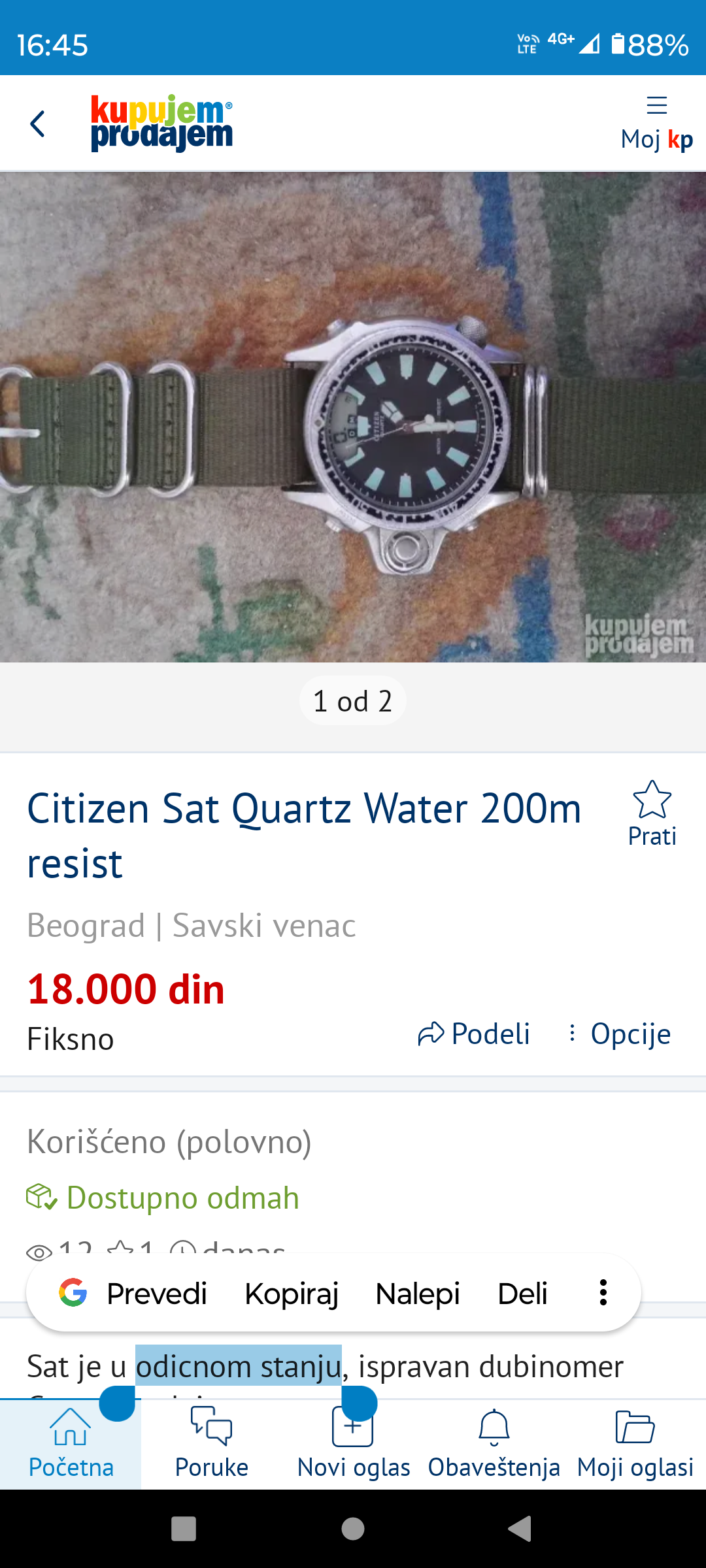Switch to the Moji oglasi tab
706x1568 pixels.
pos(635,1445)
